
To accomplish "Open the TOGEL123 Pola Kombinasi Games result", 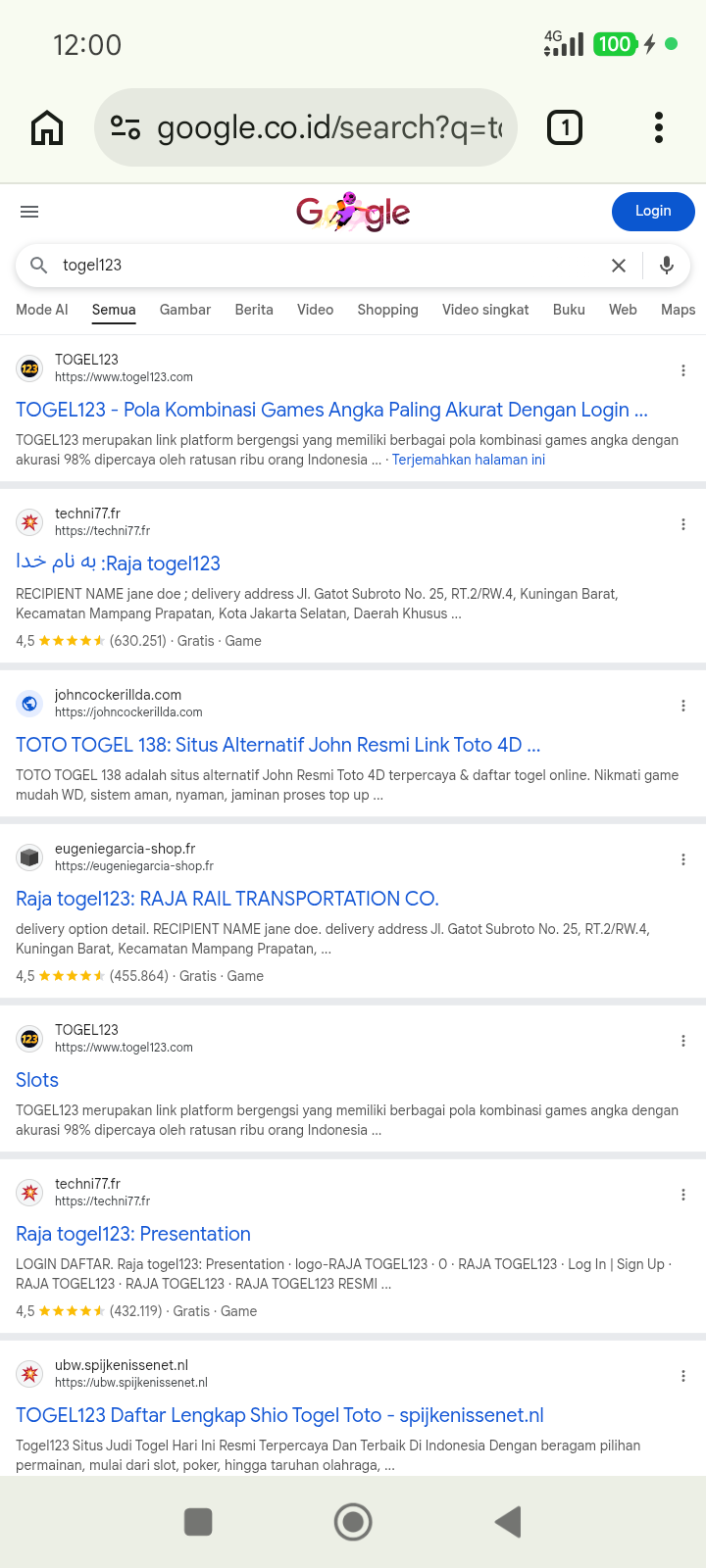I will click(x=331, y=410).
